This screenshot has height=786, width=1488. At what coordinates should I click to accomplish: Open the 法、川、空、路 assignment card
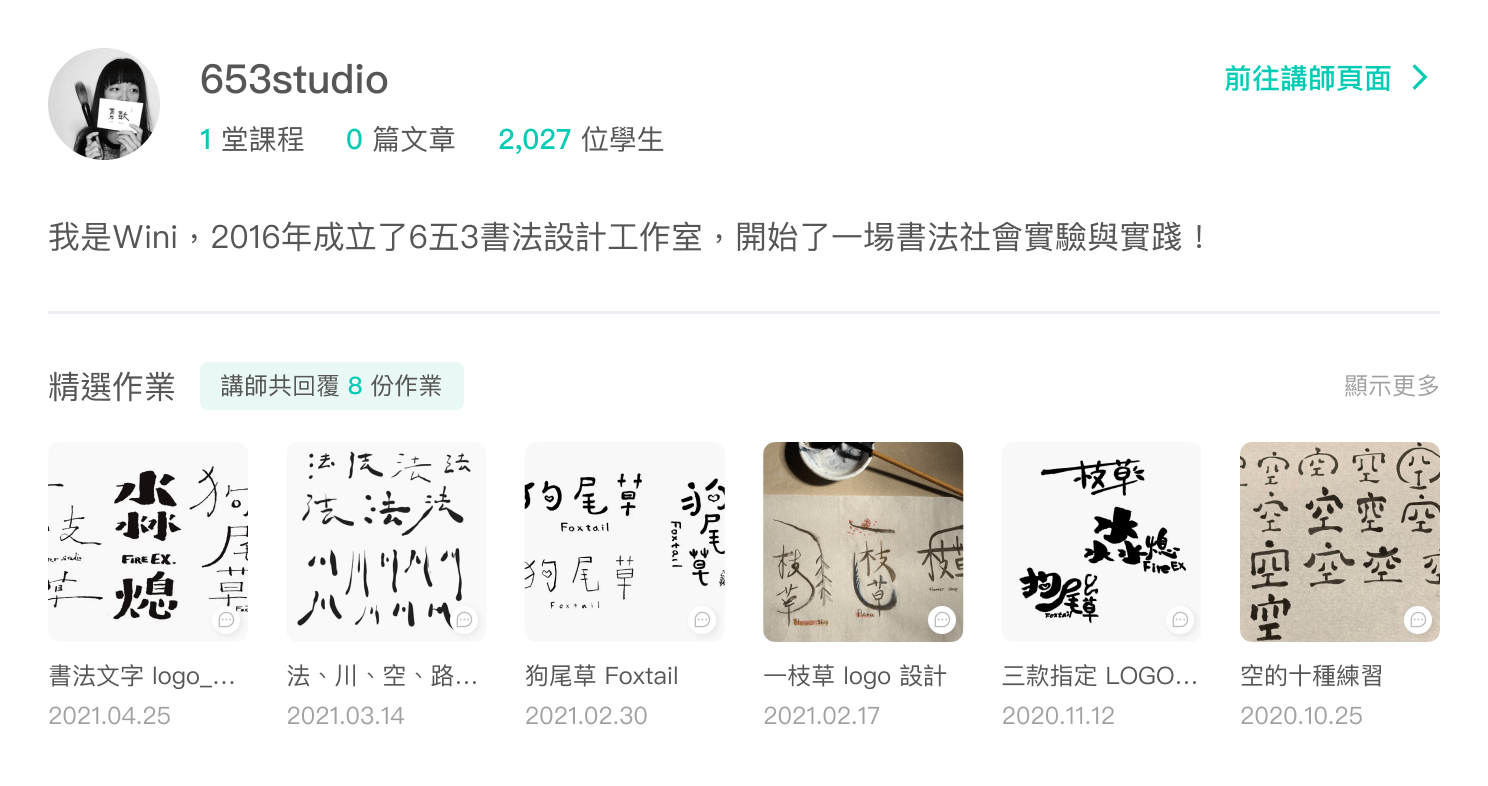386,541
